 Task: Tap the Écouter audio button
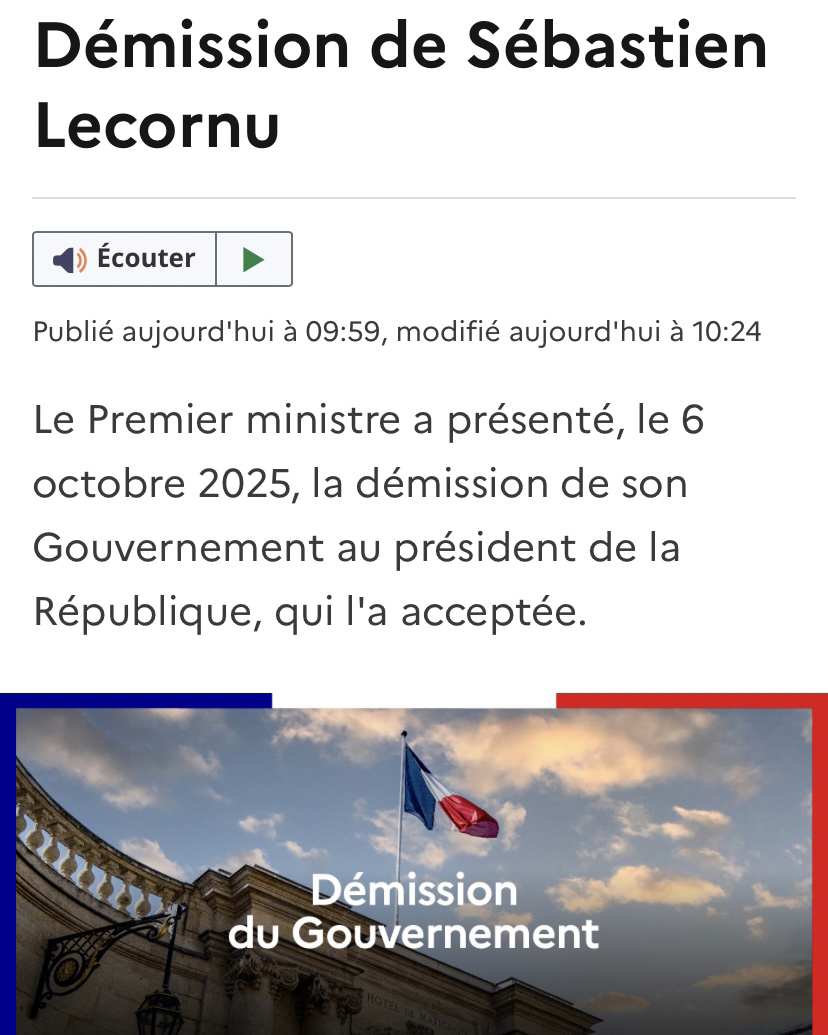click(x=125, y=259)
